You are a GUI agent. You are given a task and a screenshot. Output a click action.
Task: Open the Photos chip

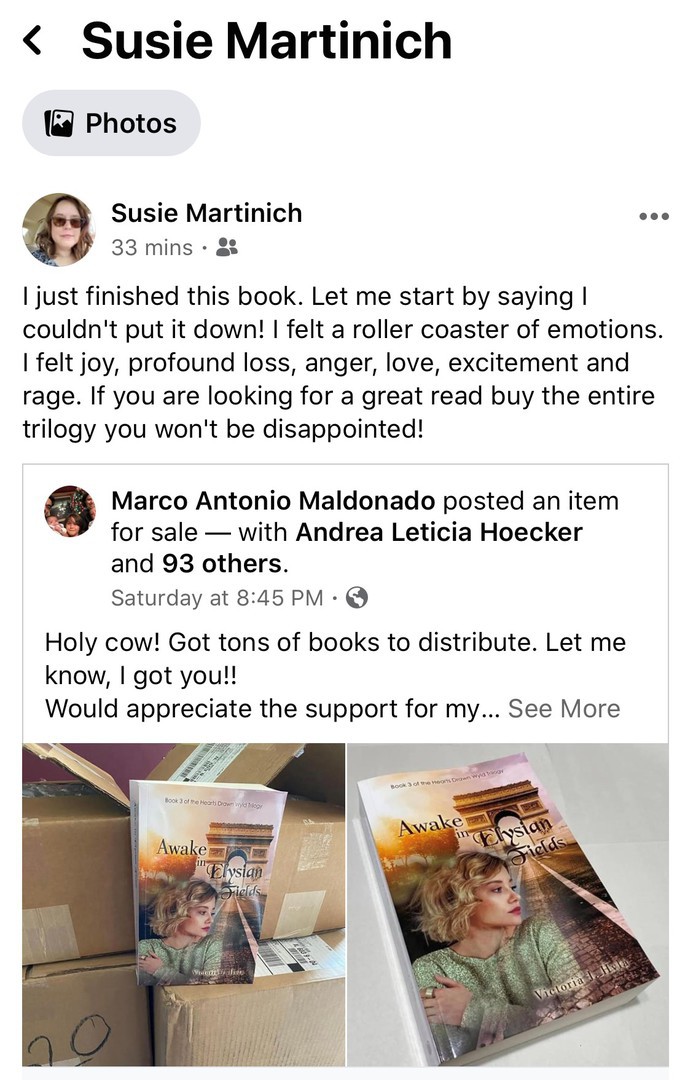point(111,123)
